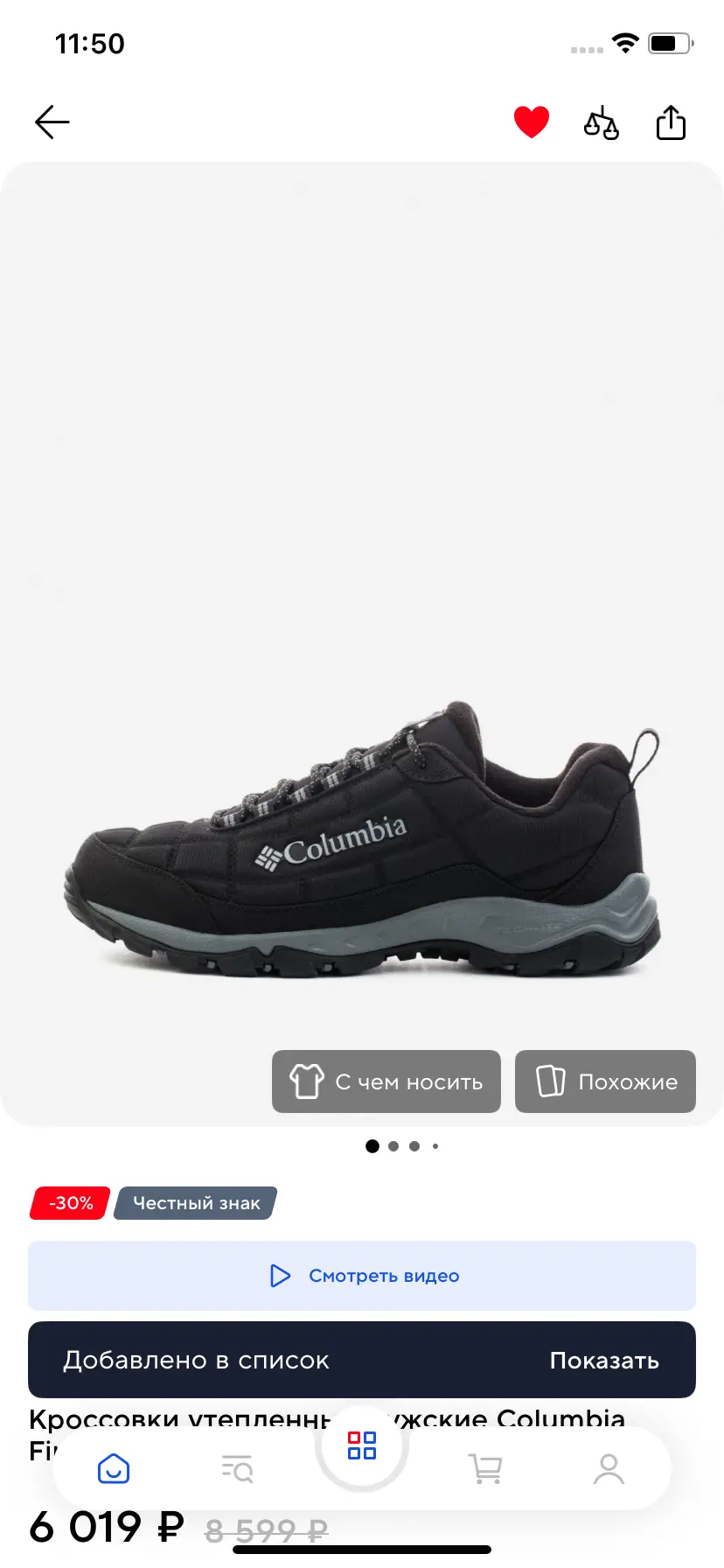
Task: Open the shopping cart tab
Action: (x=485, y=1468)
